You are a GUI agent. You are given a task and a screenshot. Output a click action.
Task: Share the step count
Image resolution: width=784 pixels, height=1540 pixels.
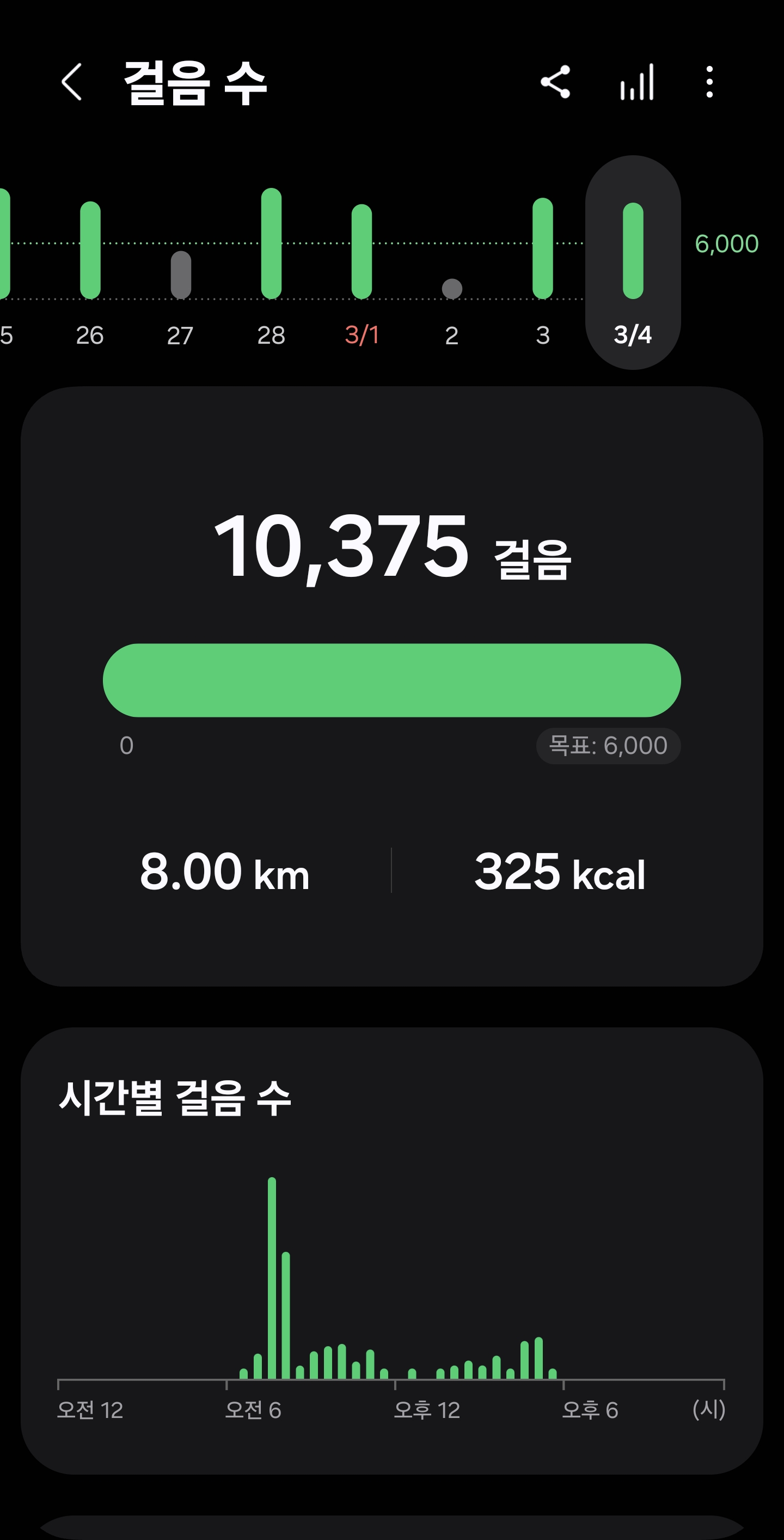click(x=555, y=82)
